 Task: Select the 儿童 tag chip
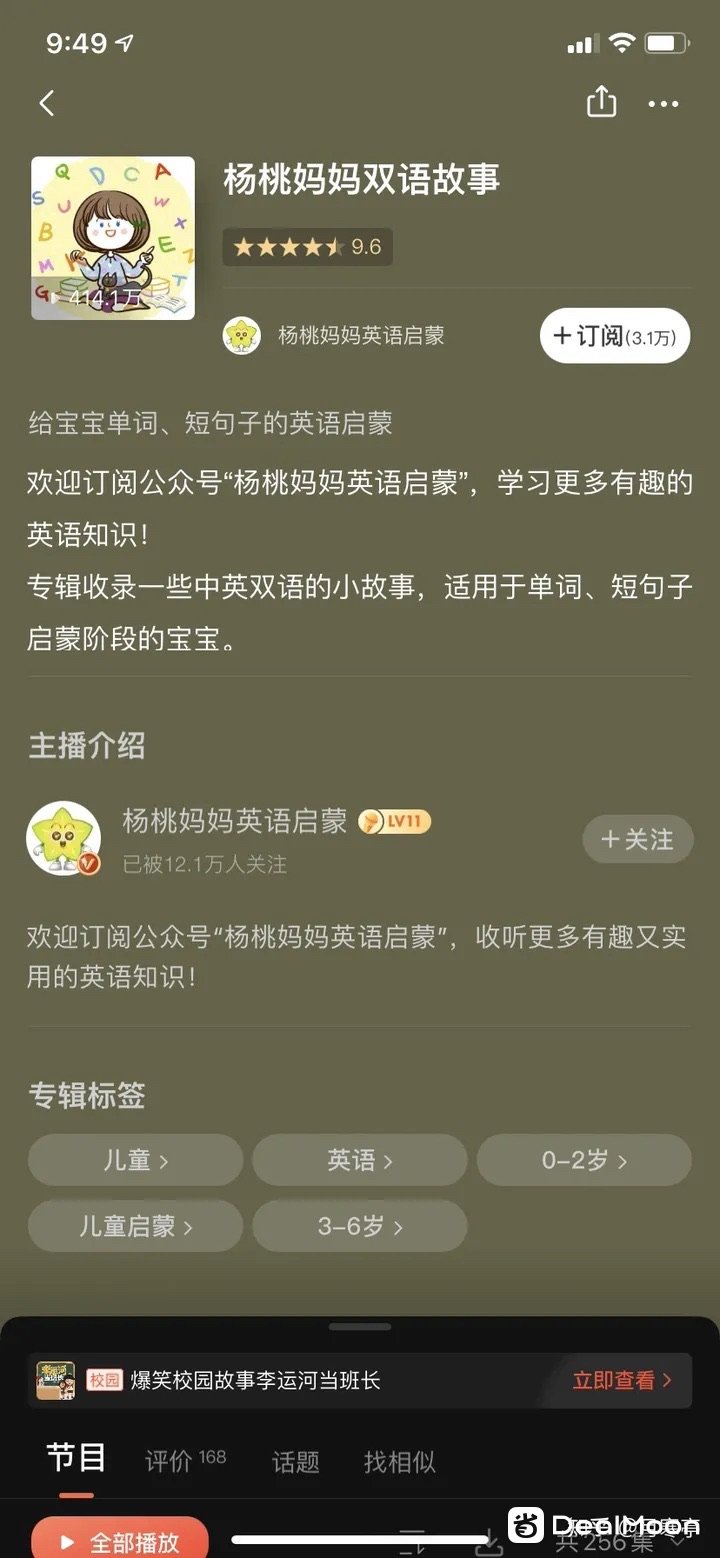(x=135, y=1161)
